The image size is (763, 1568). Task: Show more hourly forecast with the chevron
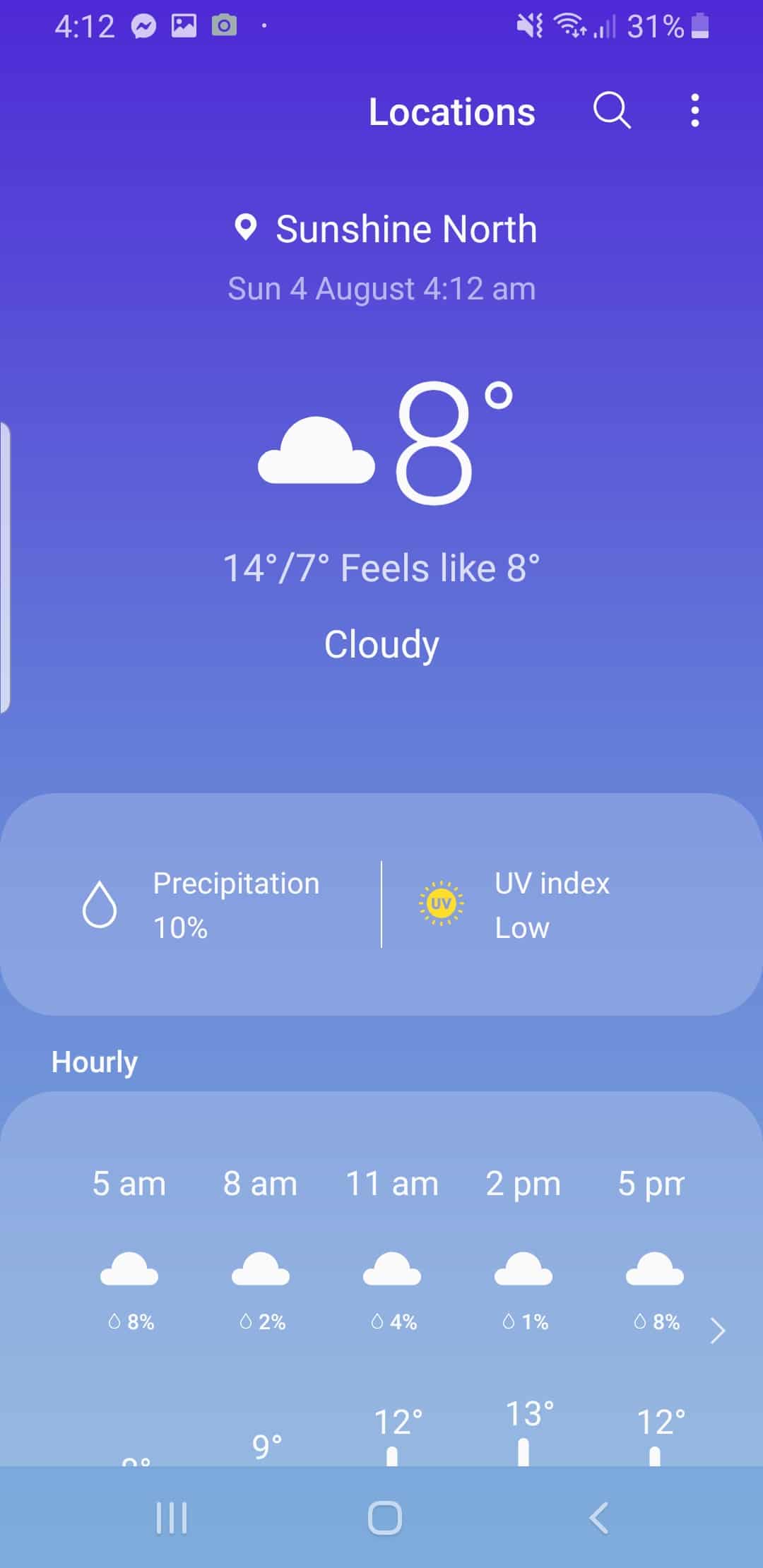pyautogui.click(x=717, y=1331)
